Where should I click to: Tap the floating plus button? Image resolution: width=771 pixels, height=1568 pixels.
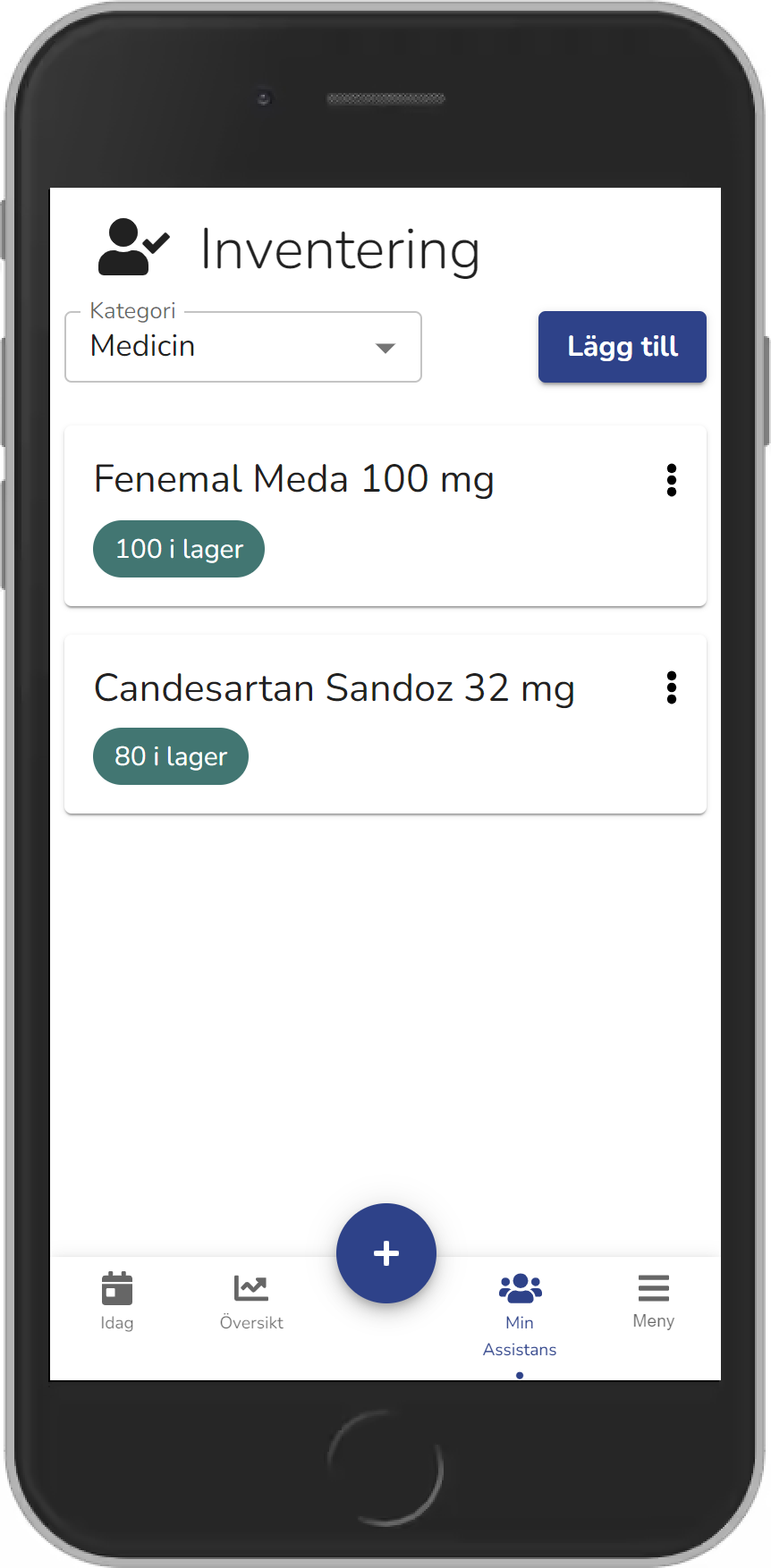point(385,1252)
